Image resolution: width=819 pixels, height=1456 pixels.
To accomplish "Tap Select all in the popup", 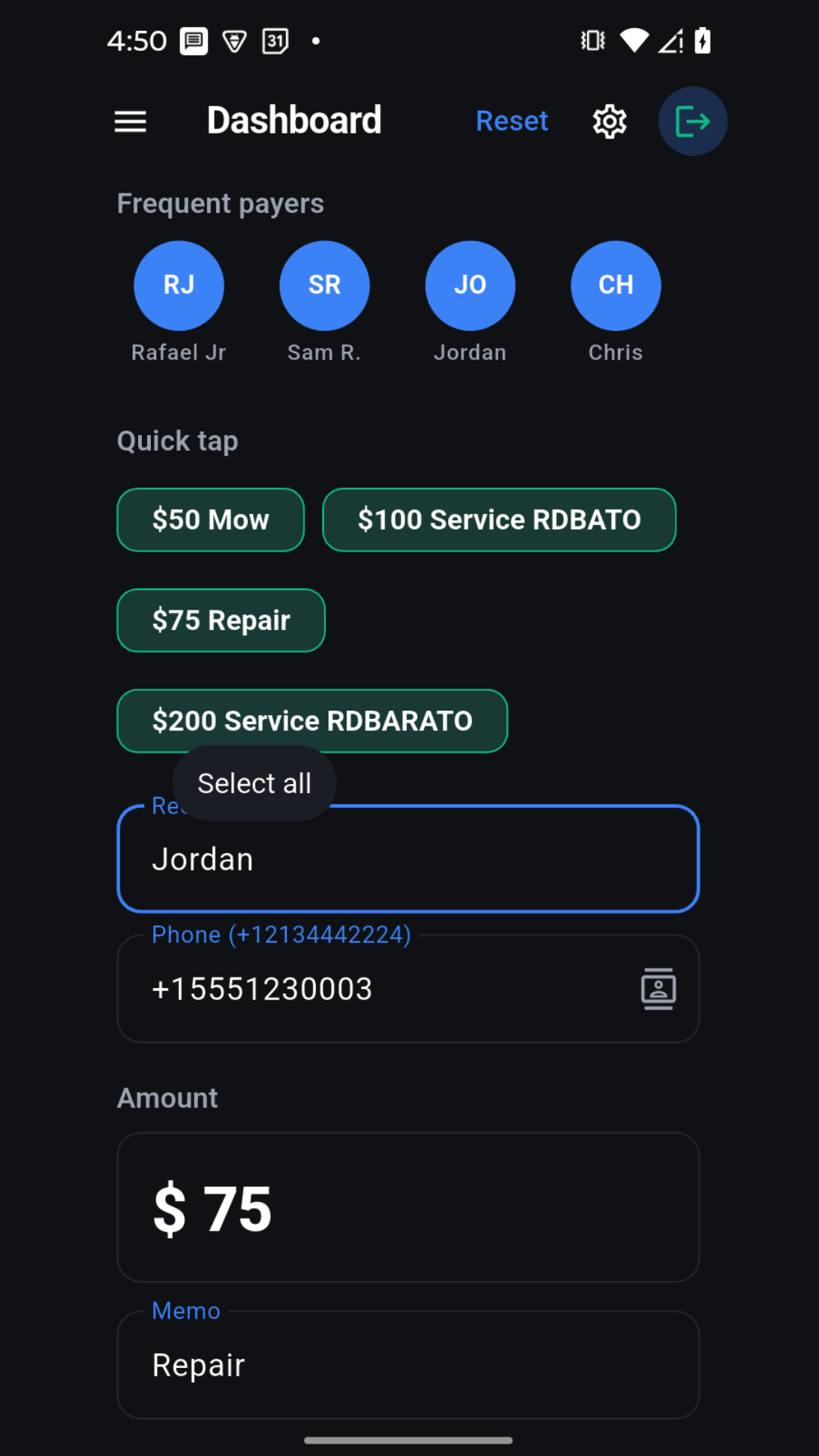I will pyautogui.click(x=255, y=783).
